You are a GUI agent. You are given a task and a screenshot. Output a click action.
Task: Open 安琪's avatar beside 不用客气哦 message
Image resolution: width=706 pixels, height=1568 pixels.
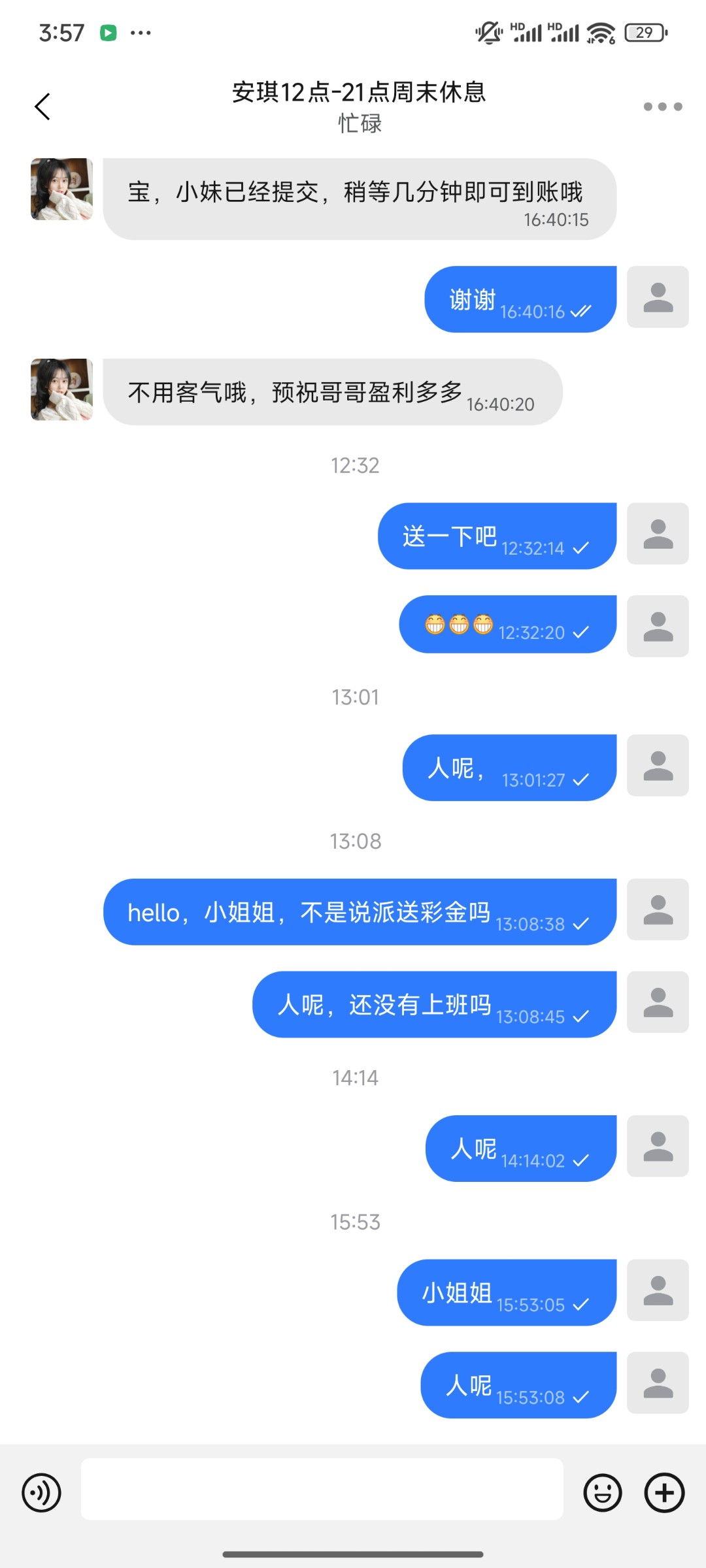click(x=61, y=389)
